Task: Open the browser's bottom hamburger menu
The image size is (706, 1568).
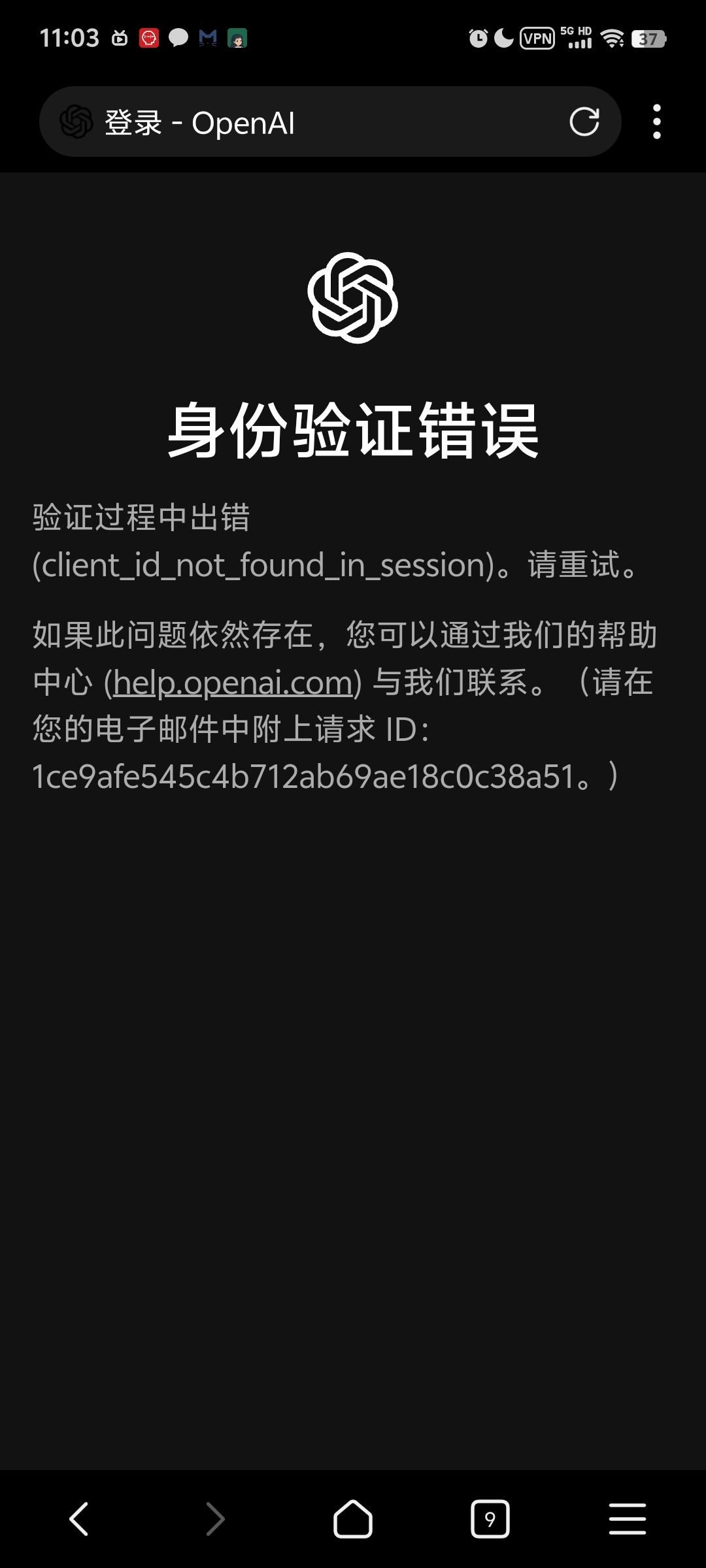Action: pyautogui.click(x=628, y=1518)
